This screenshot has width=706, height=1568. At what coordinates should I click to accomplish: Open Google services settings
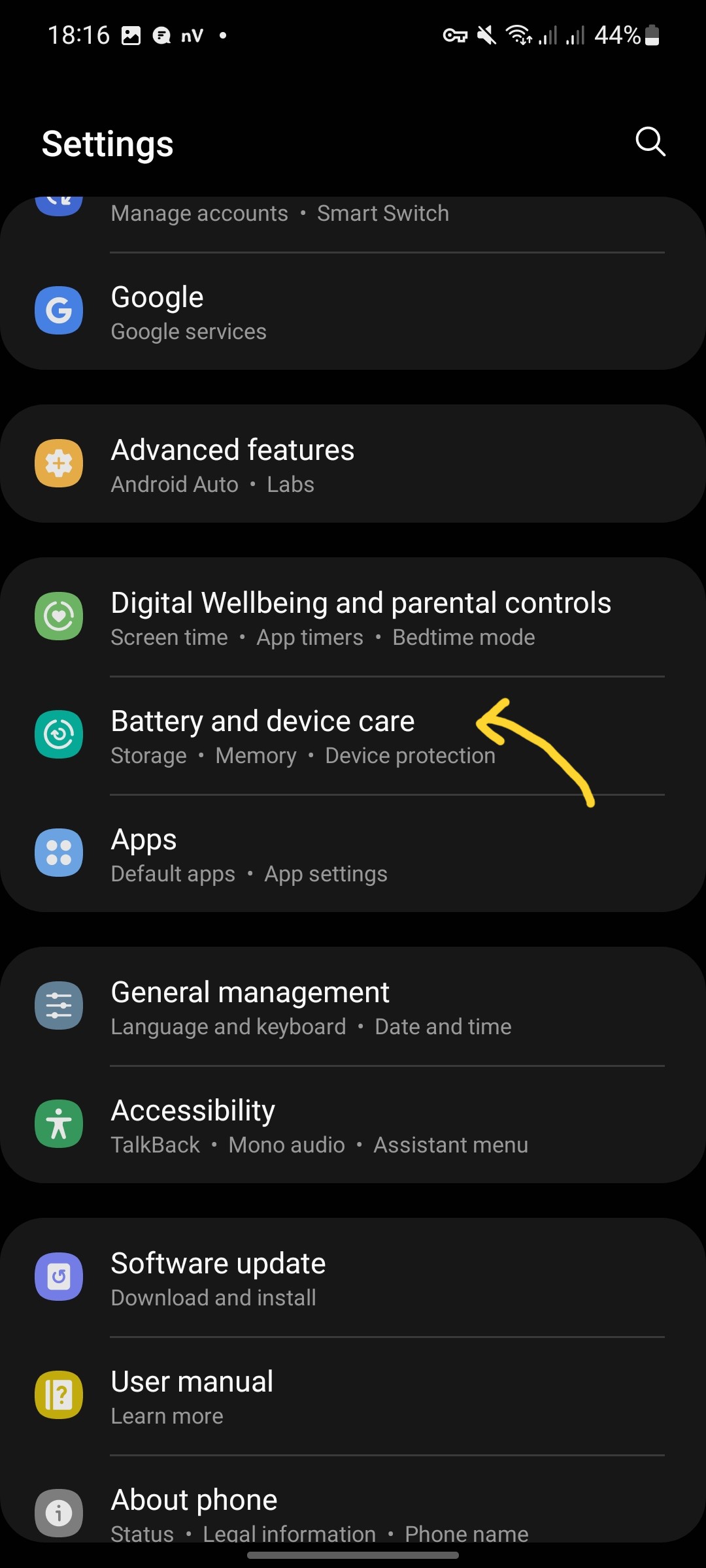coord(353,312)
